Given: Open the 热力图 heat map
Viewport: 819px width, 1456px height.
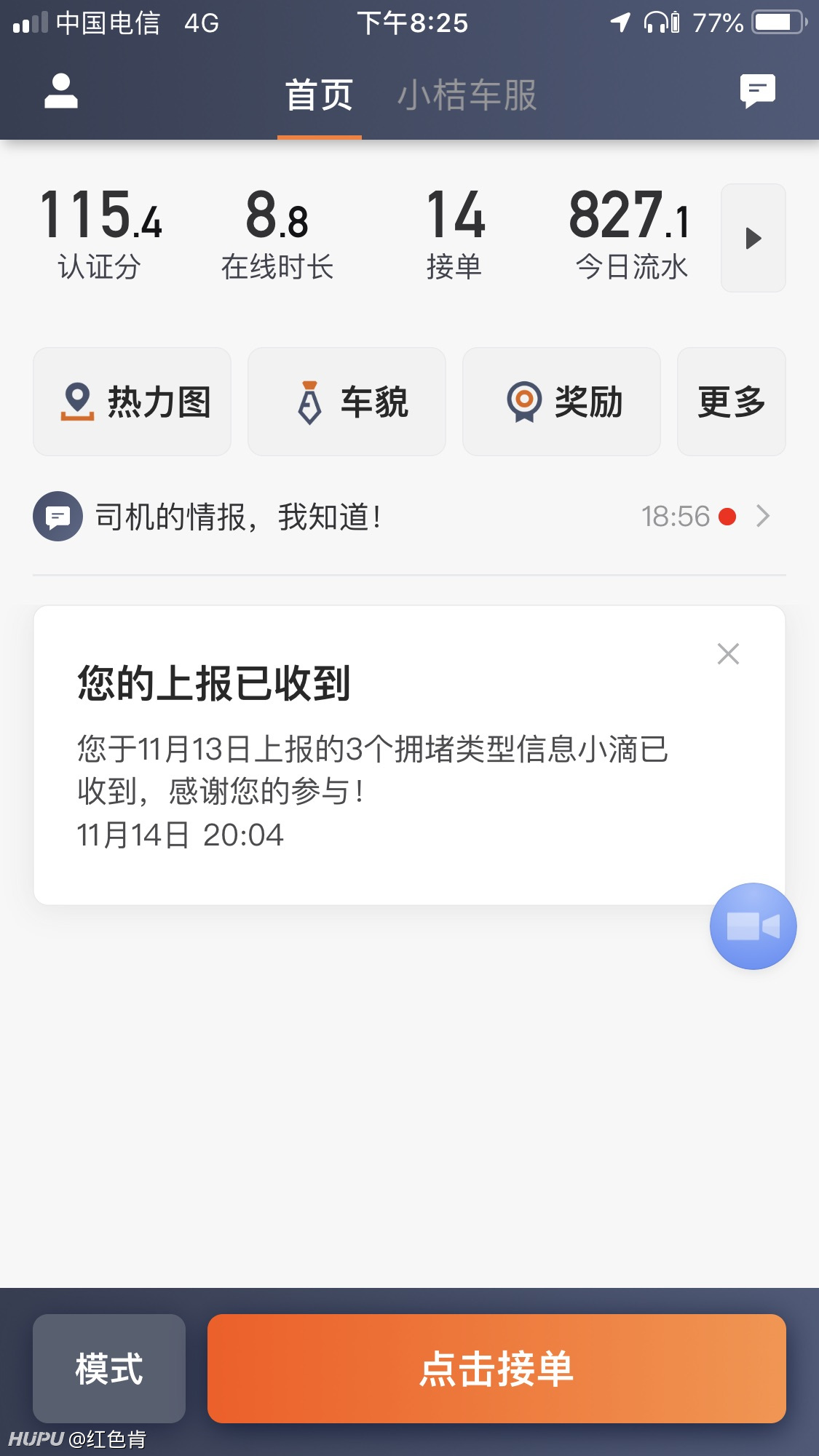Looking at the screenshot, I should [x=132, y=402].
